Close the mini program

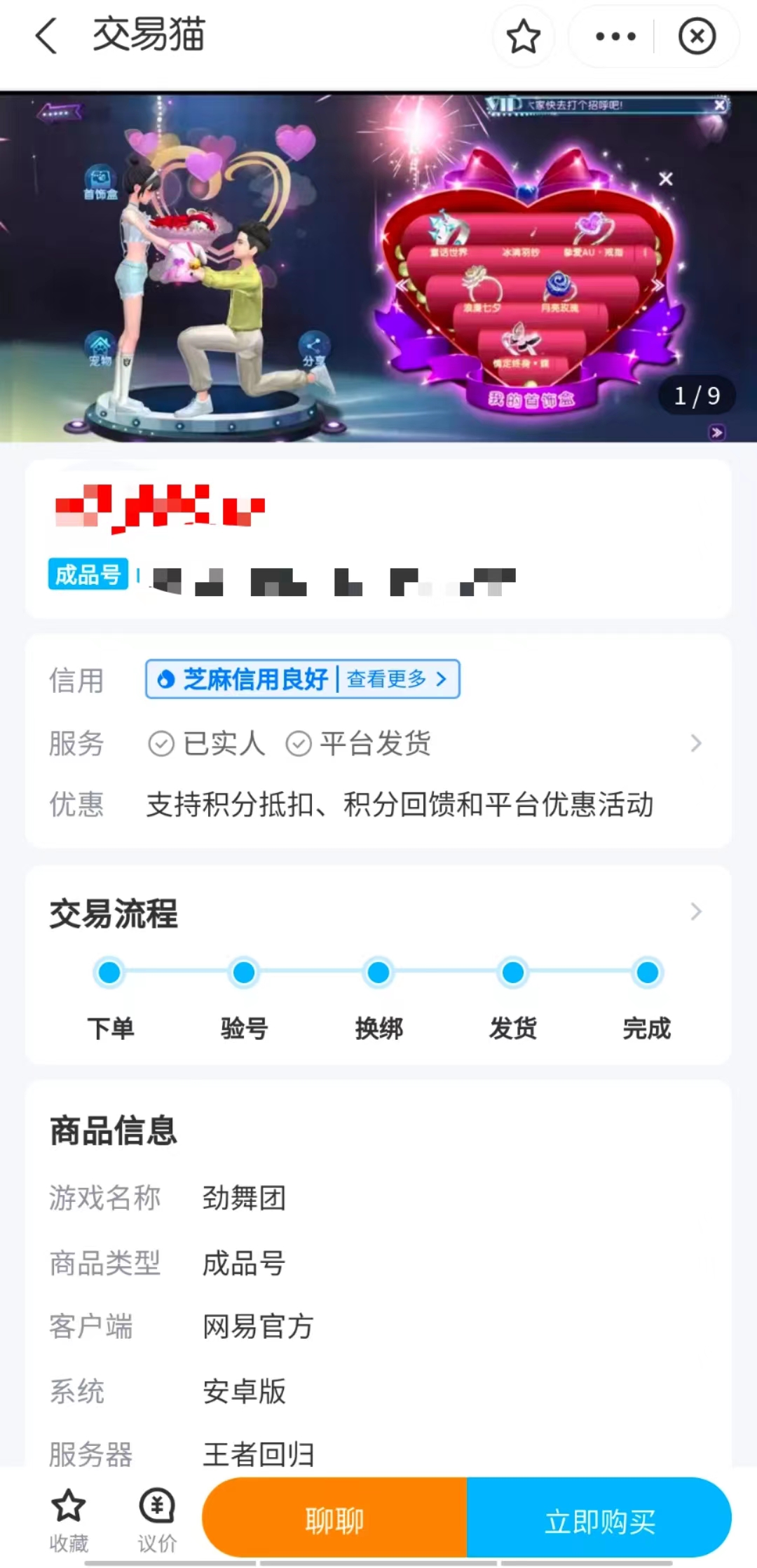(697, 36)
